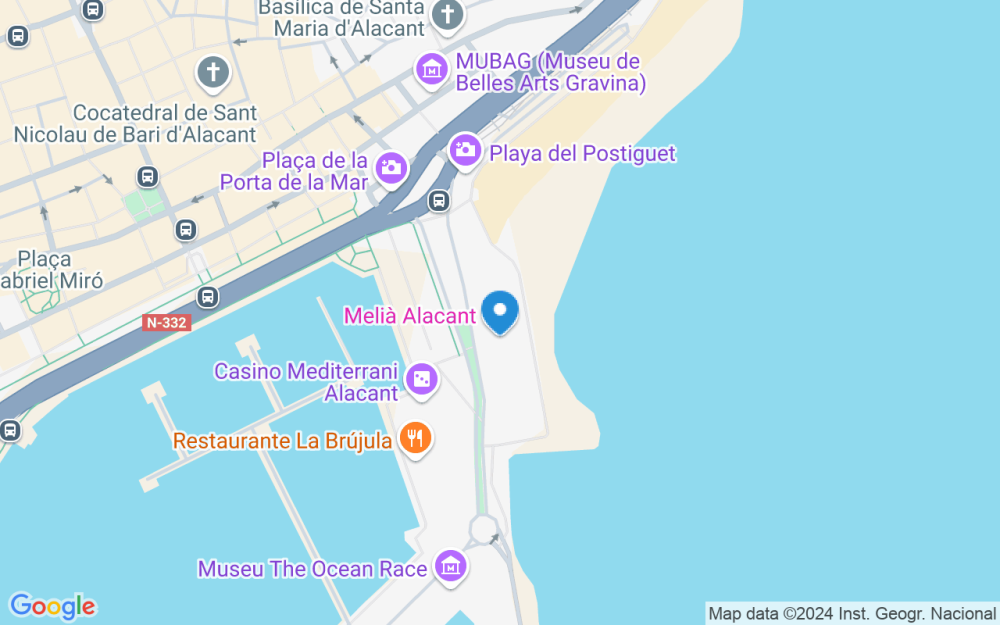
Task: Select the Playa del Postiguet marker
Action: click(464, 150)
